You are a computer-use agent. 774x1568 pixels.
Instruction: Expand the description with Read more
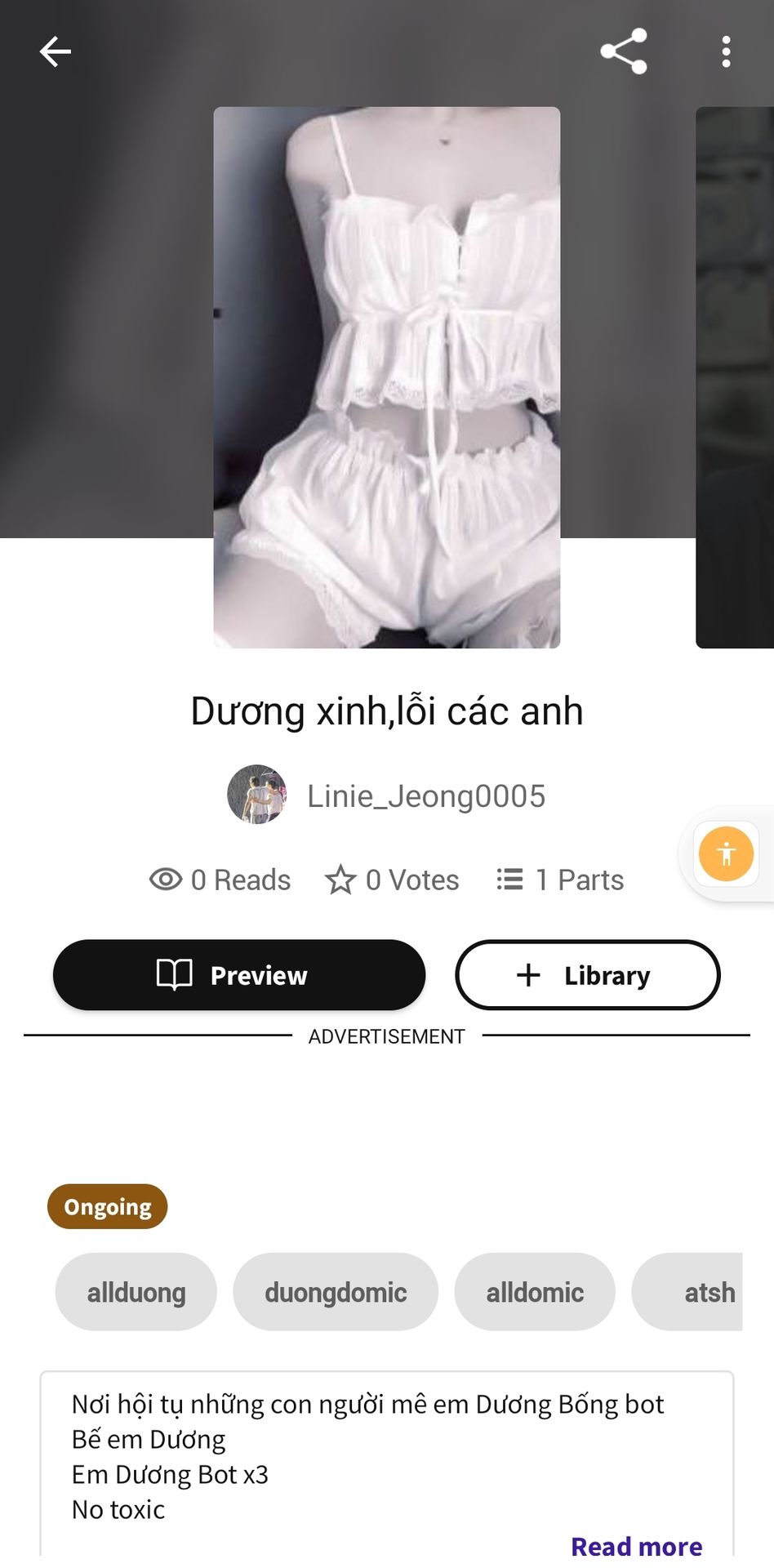[x=636, y=1545]
